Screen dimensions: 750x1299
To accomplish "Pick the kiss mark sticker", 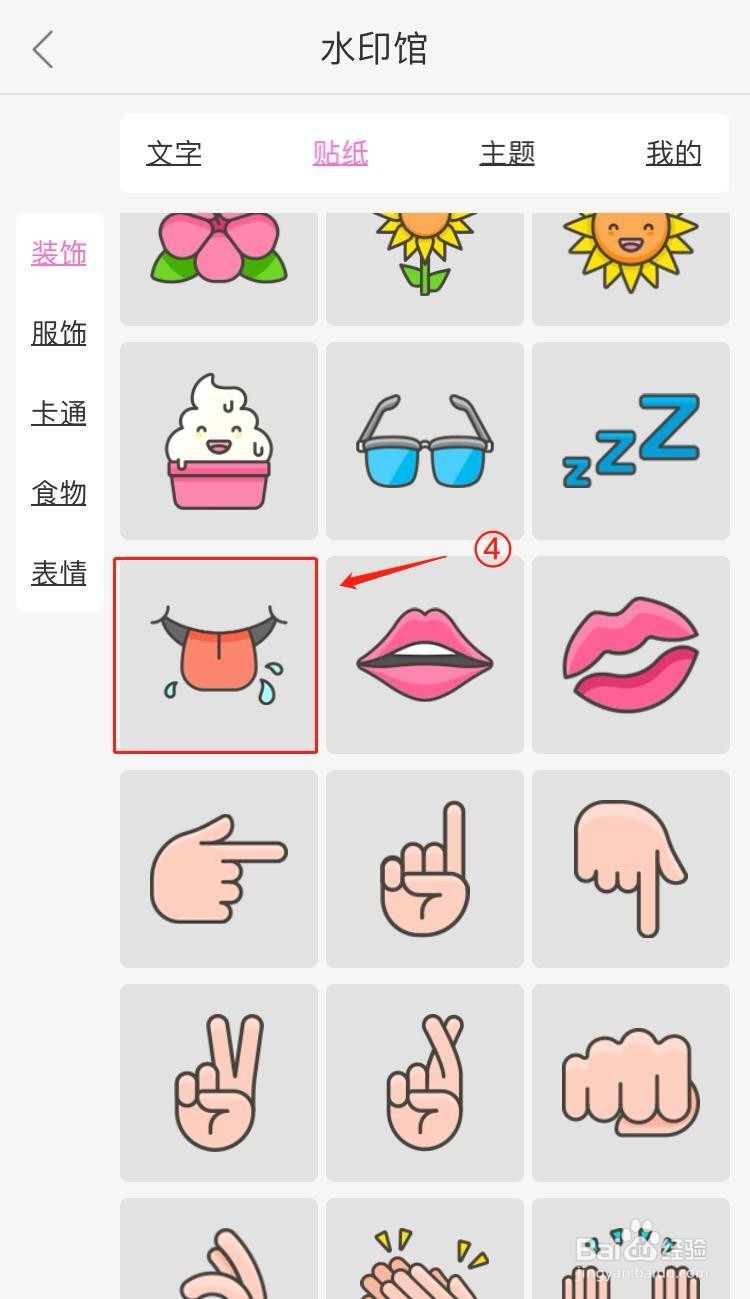I will pos(630,655).
